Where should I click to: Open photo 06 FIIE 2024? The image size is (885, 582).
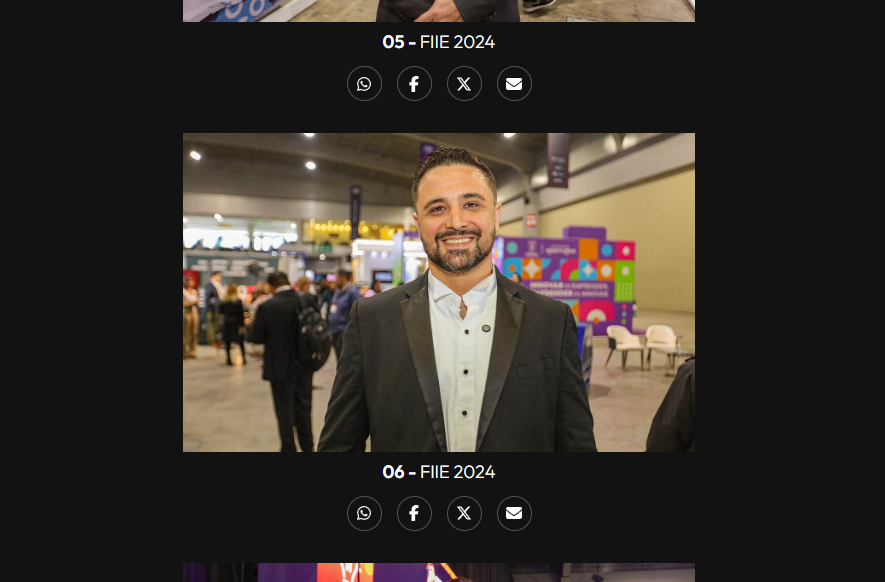point(438,292)
